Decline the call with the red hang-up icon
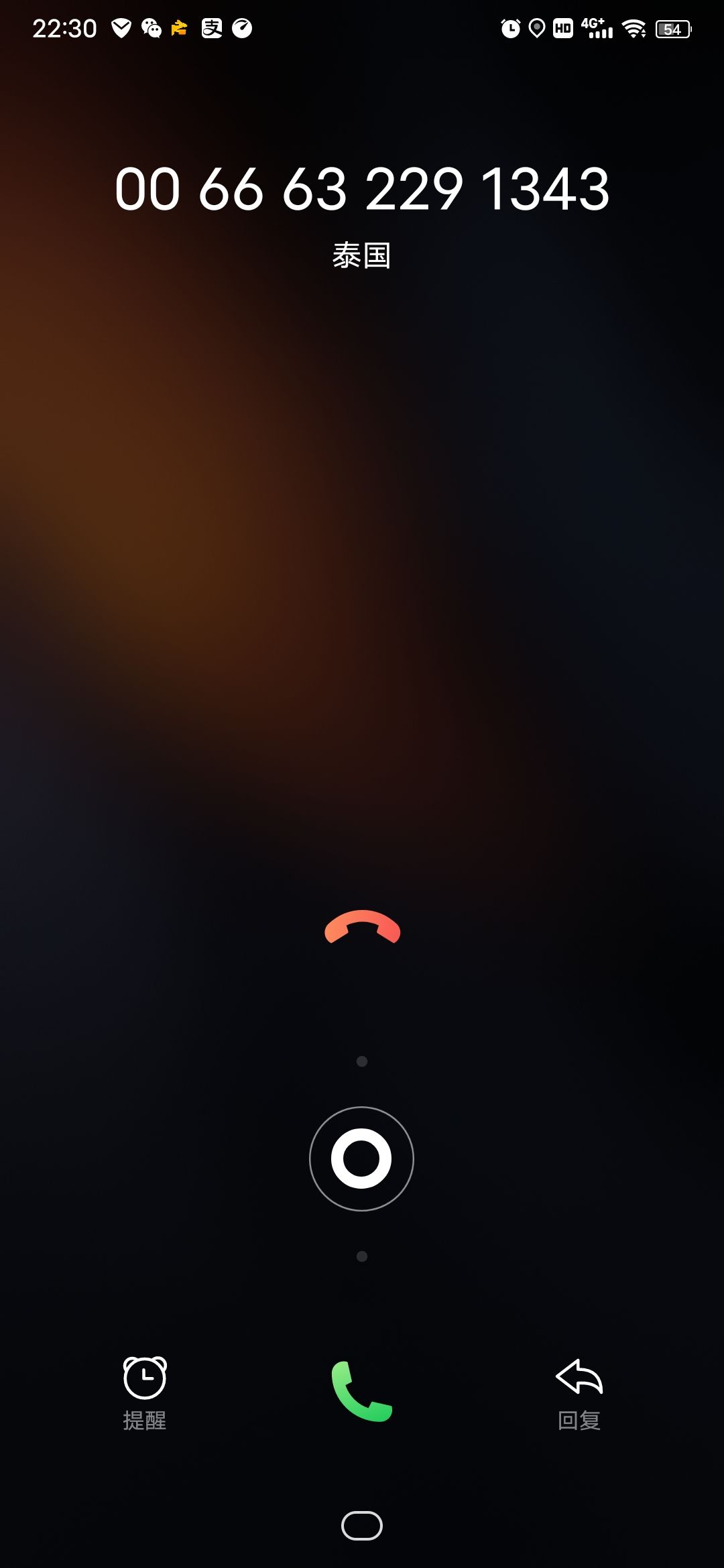Screen dimensions: 724x1568 [362, 927]
